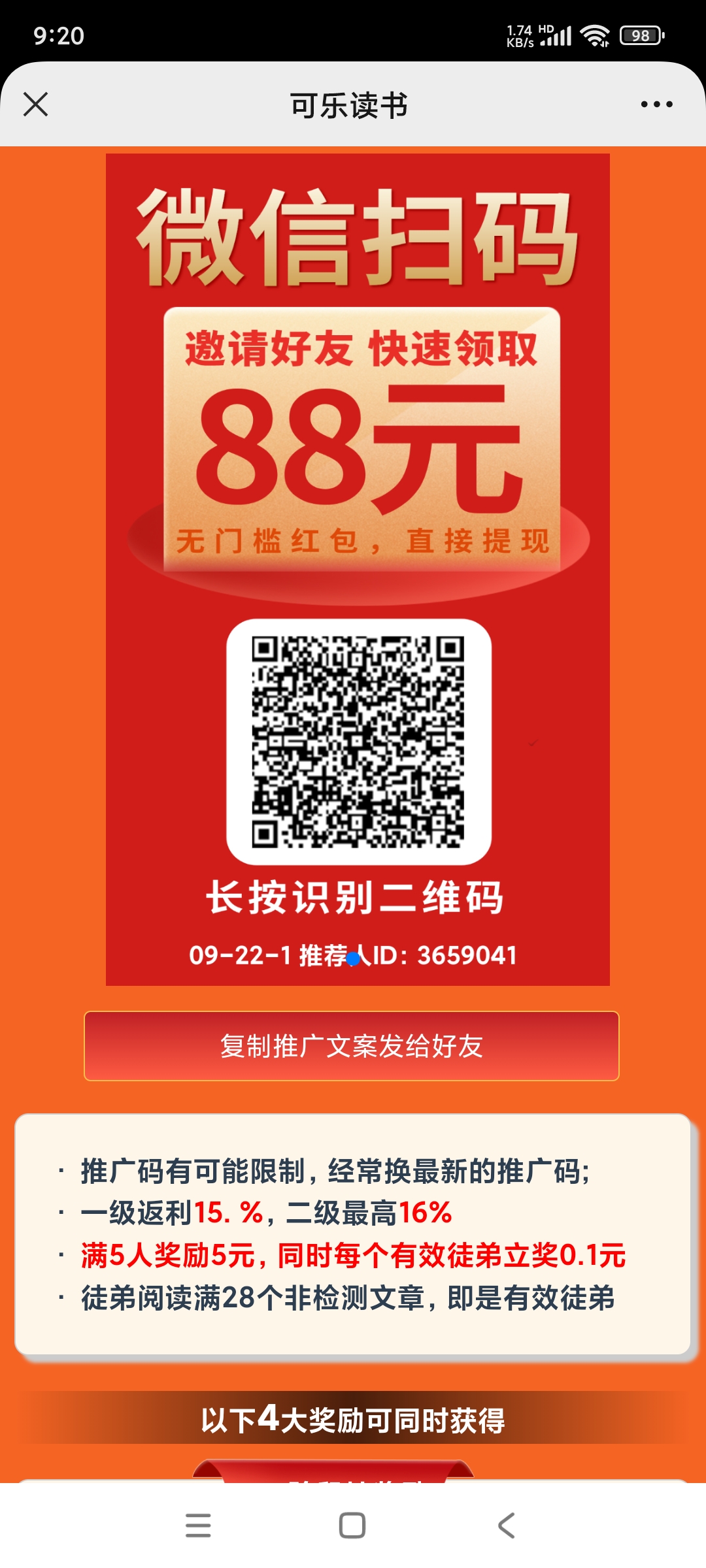Viewport: 706px width, 1568px height.
Task: Go to the home screen
Action: (x=352, y=1526)
